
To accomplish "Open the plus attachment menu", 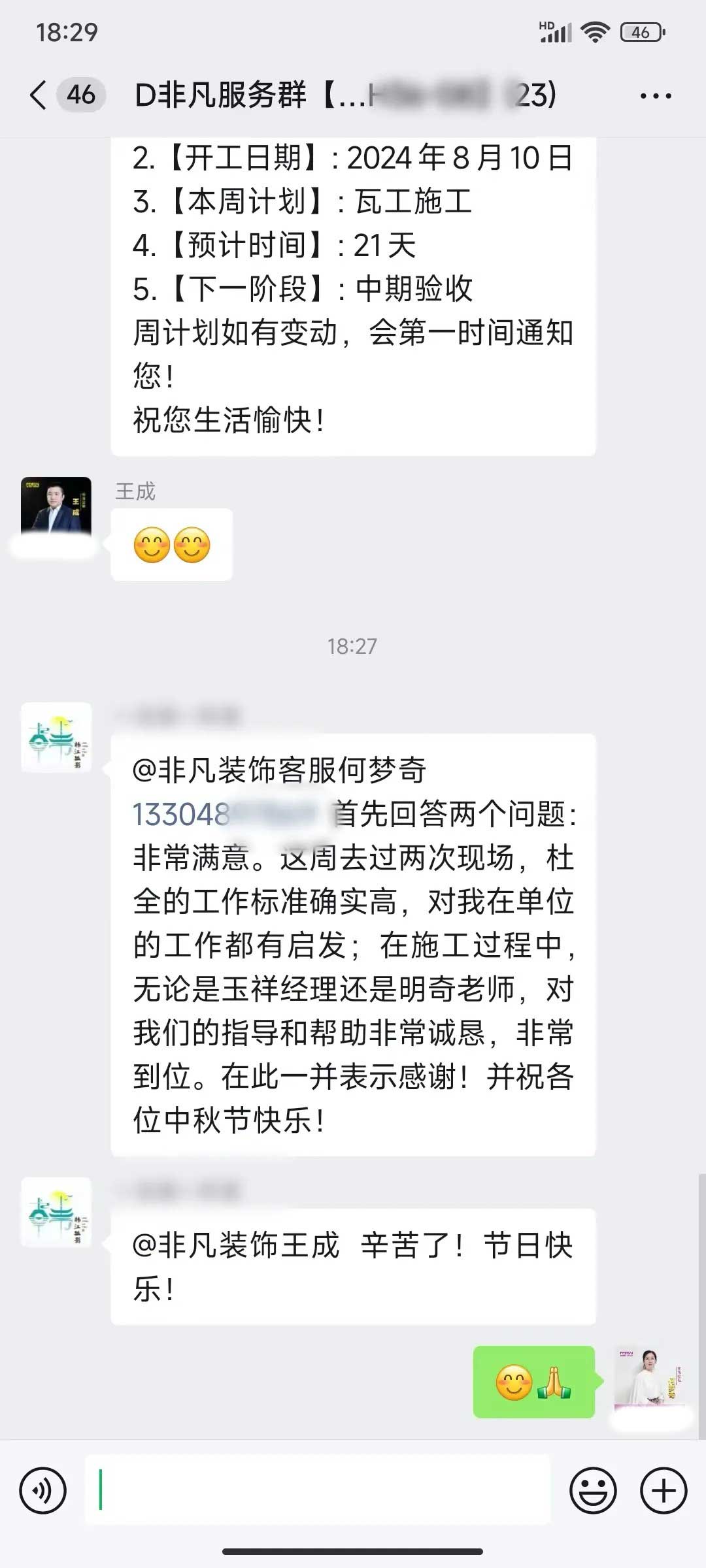I will point(664,1491).
